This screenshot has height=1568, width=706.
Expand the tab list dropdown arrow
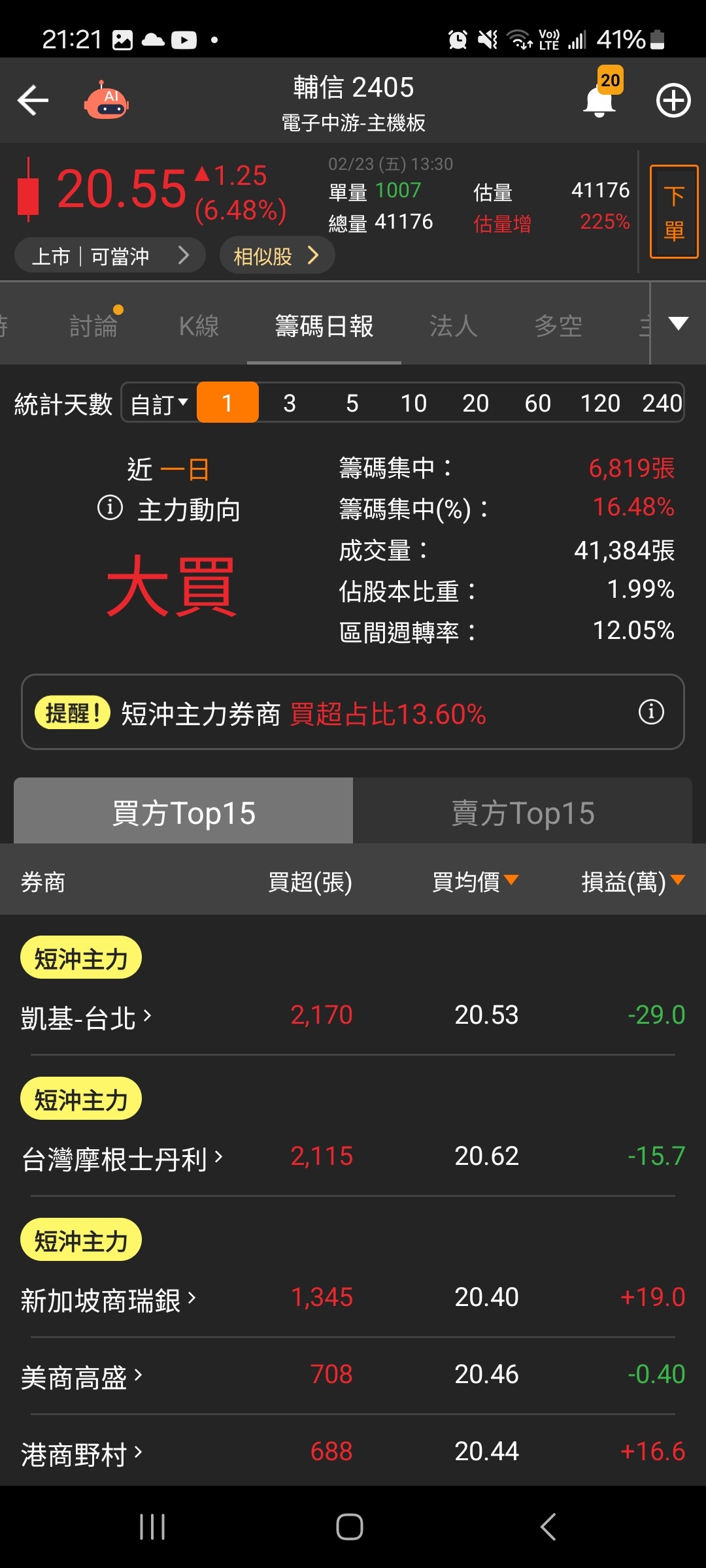679,323
